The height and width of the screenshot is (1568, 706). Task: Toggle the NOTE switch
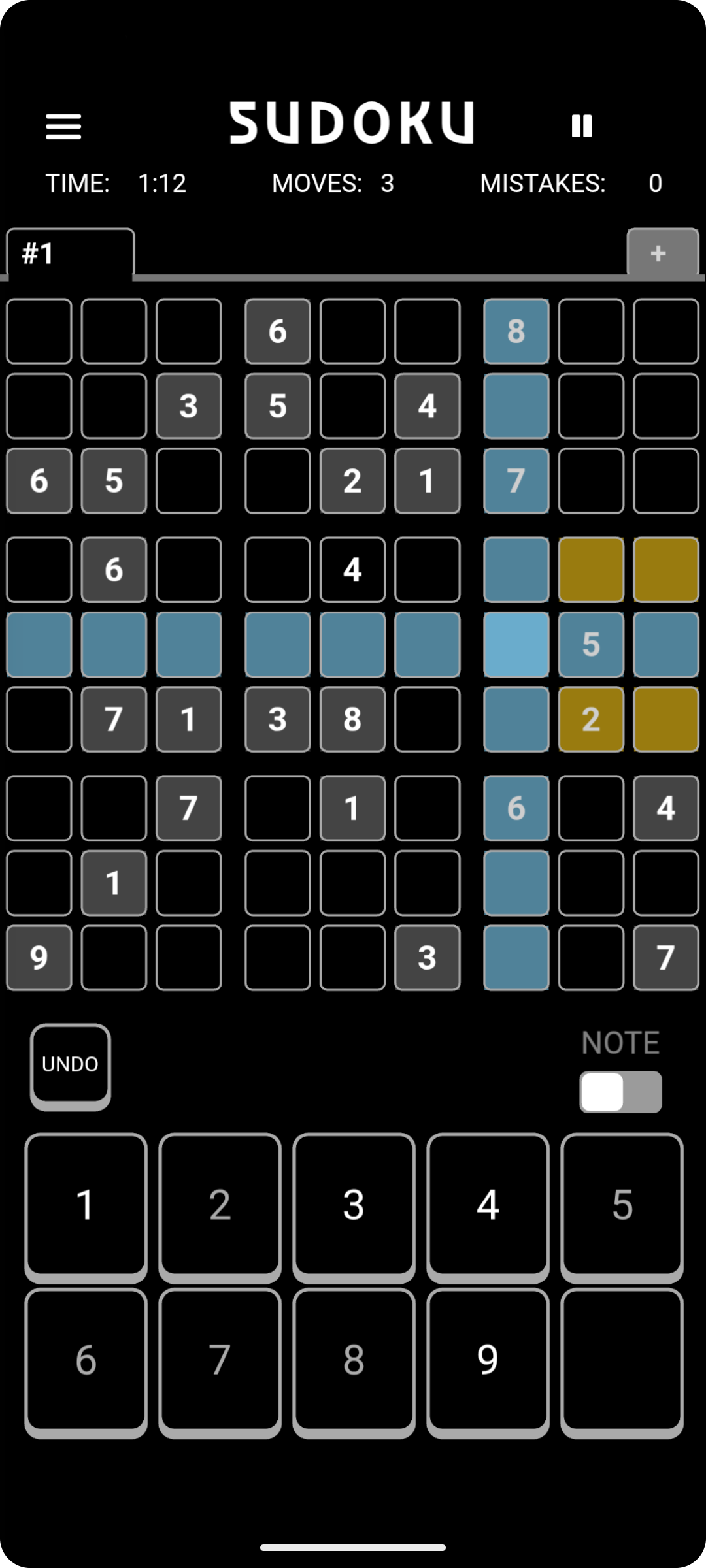pyautogui.click(x=620, y=1092)
